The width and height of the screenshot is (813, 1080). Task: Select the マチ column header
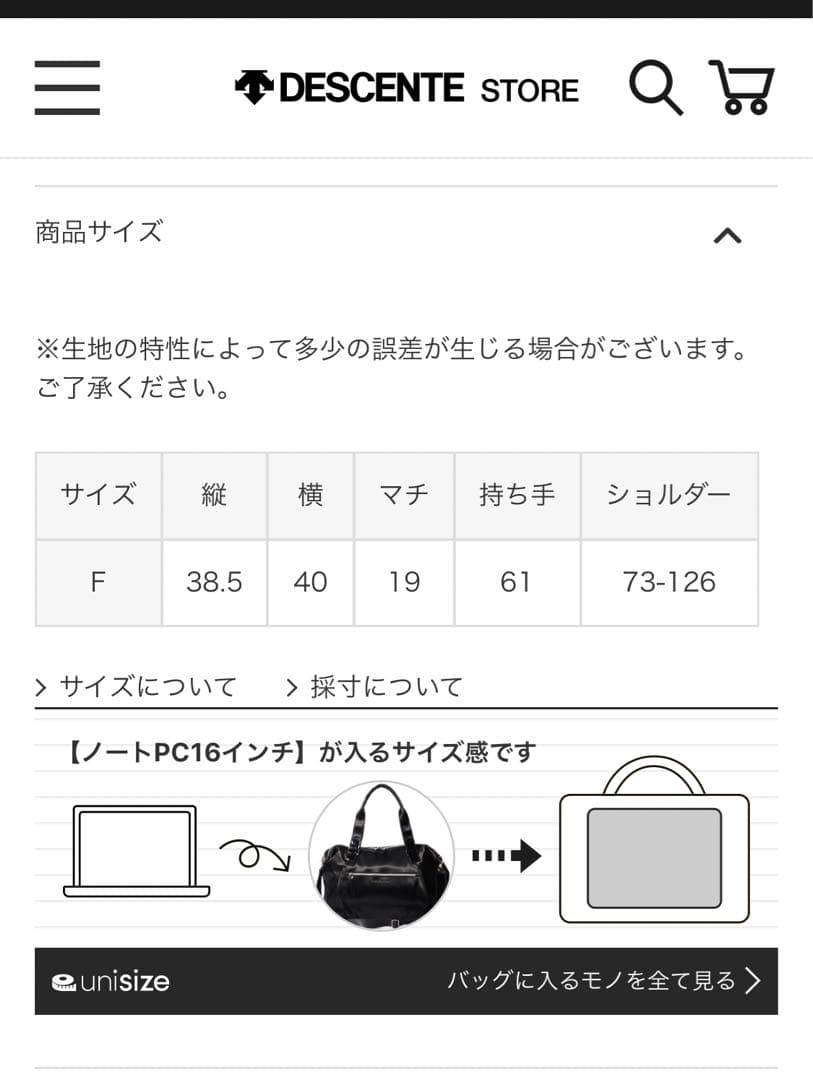(x=404, y=494)
